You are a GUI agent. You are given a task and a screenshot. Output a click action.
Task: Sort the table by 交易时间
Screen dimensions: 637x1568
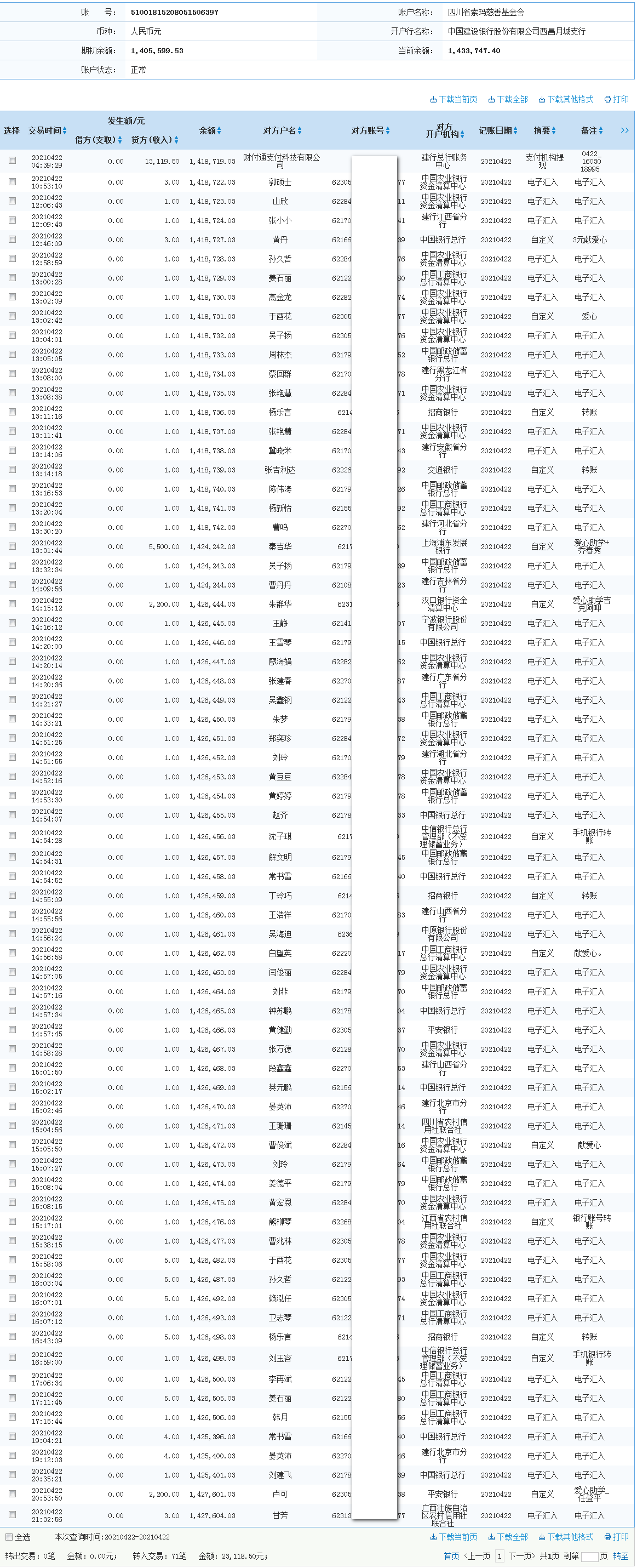point(47,130)
